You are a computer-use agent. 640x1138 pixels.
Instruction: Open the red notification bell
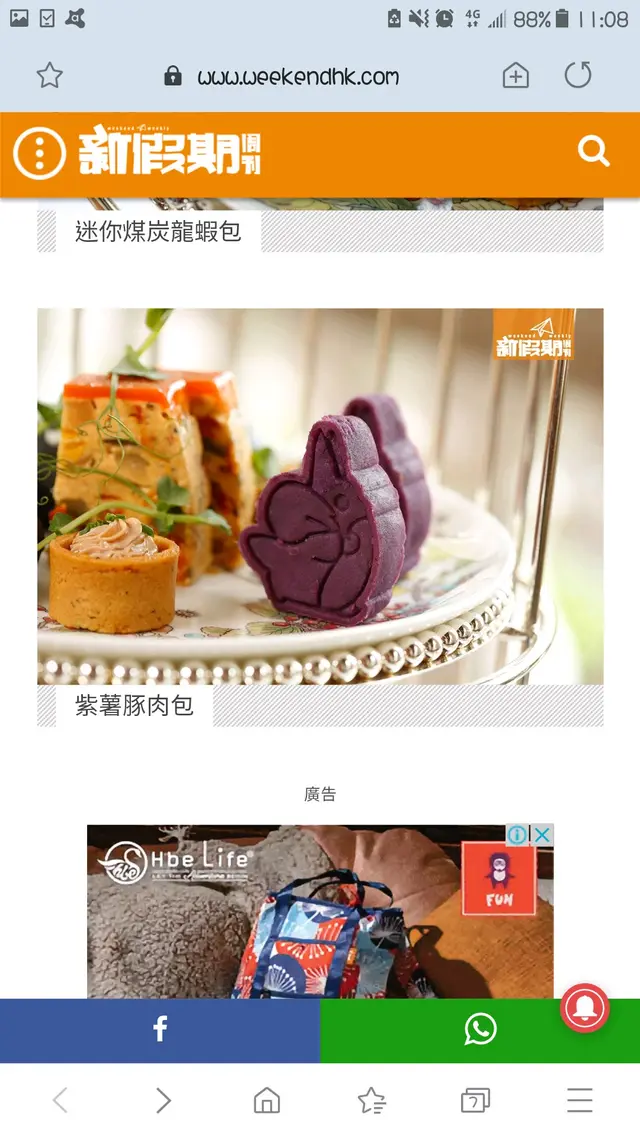pyautogui.click(x=585, y=1008)
